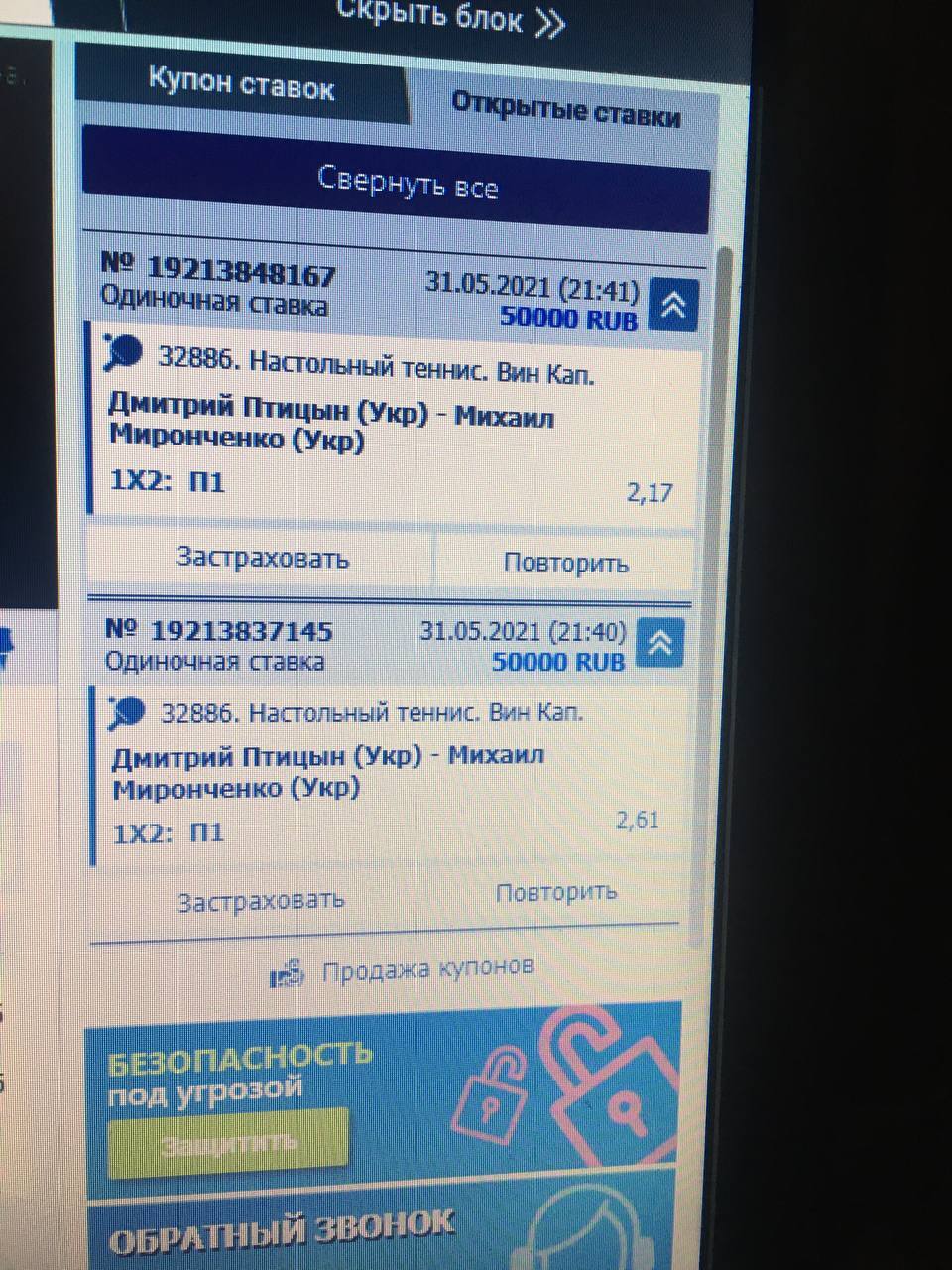Collapse bet № 19213837145 using its chevron

pos(659,644)
